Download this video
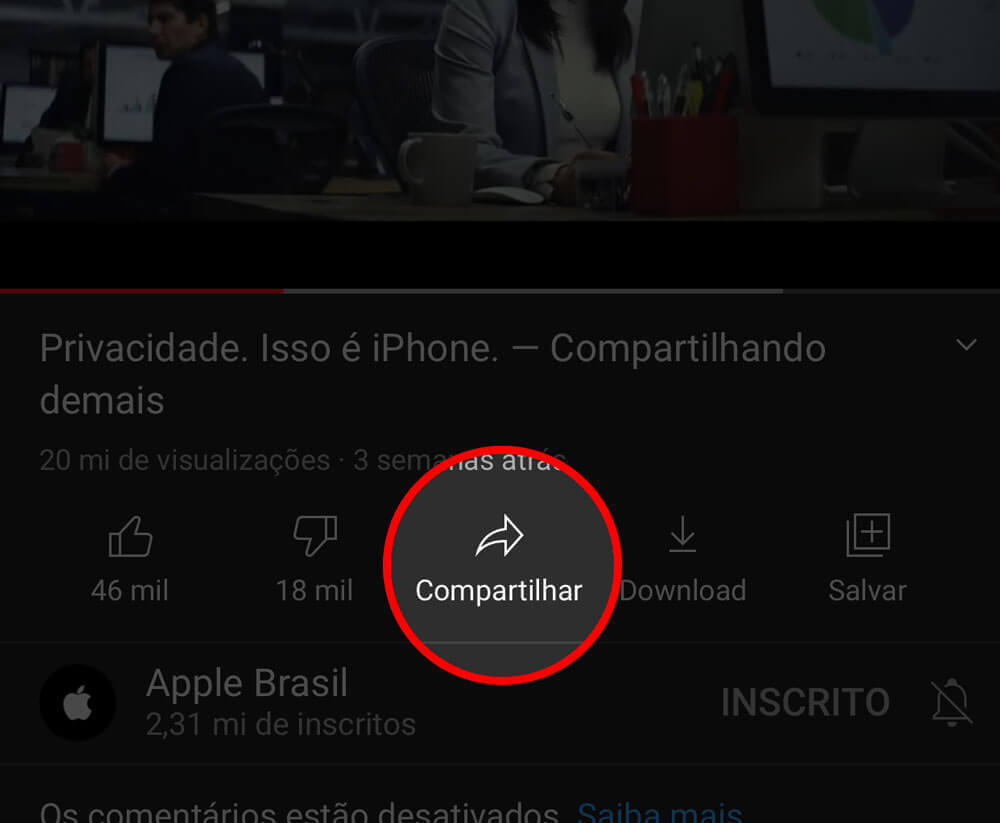Image resolution: width=1000 pixels, height=823 pixels. point(683,560)
